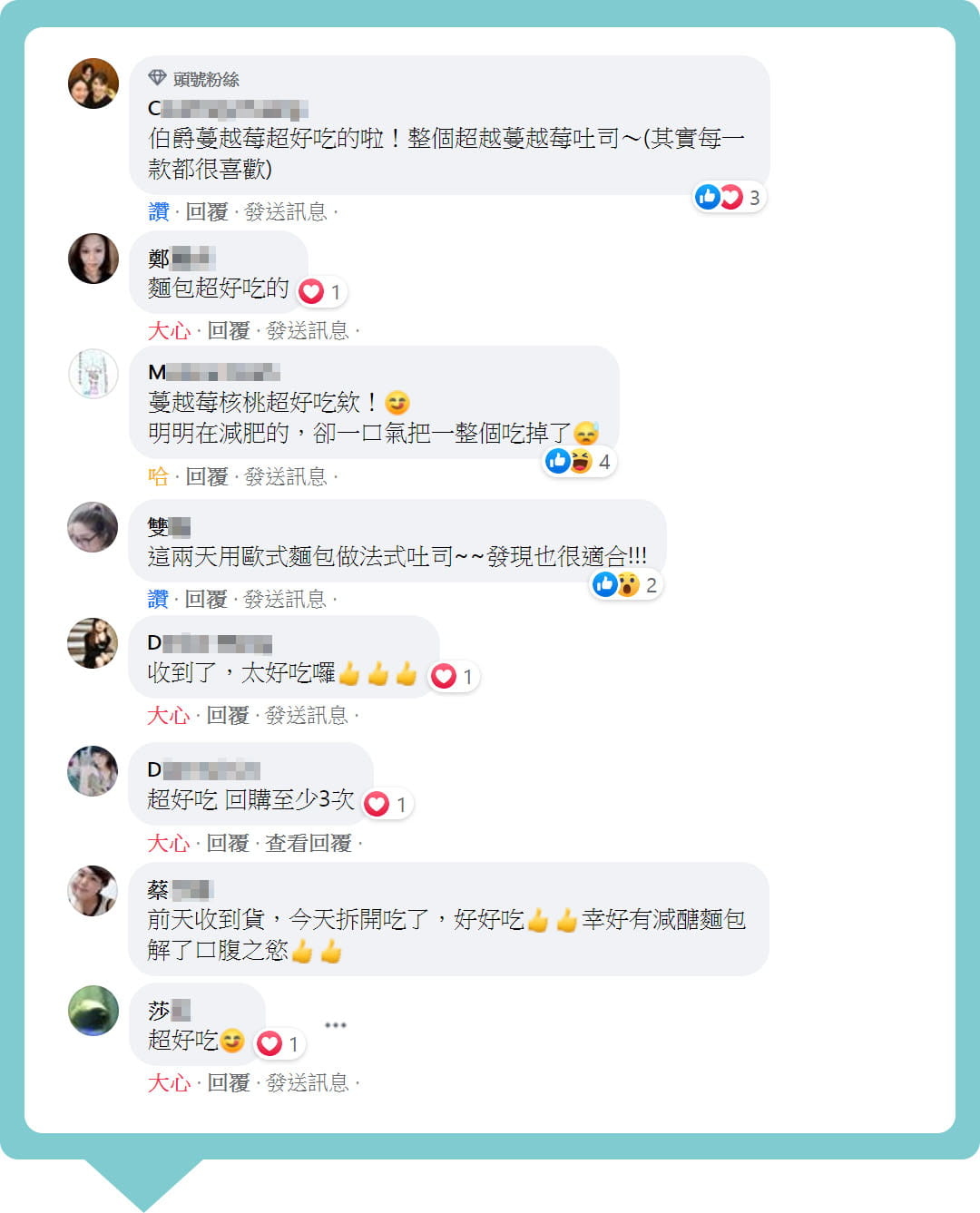The width and height of the screenshot is (980, 1213).
Task: Click 大心 under the 收到了 comment
Action: tap(169, 715)
